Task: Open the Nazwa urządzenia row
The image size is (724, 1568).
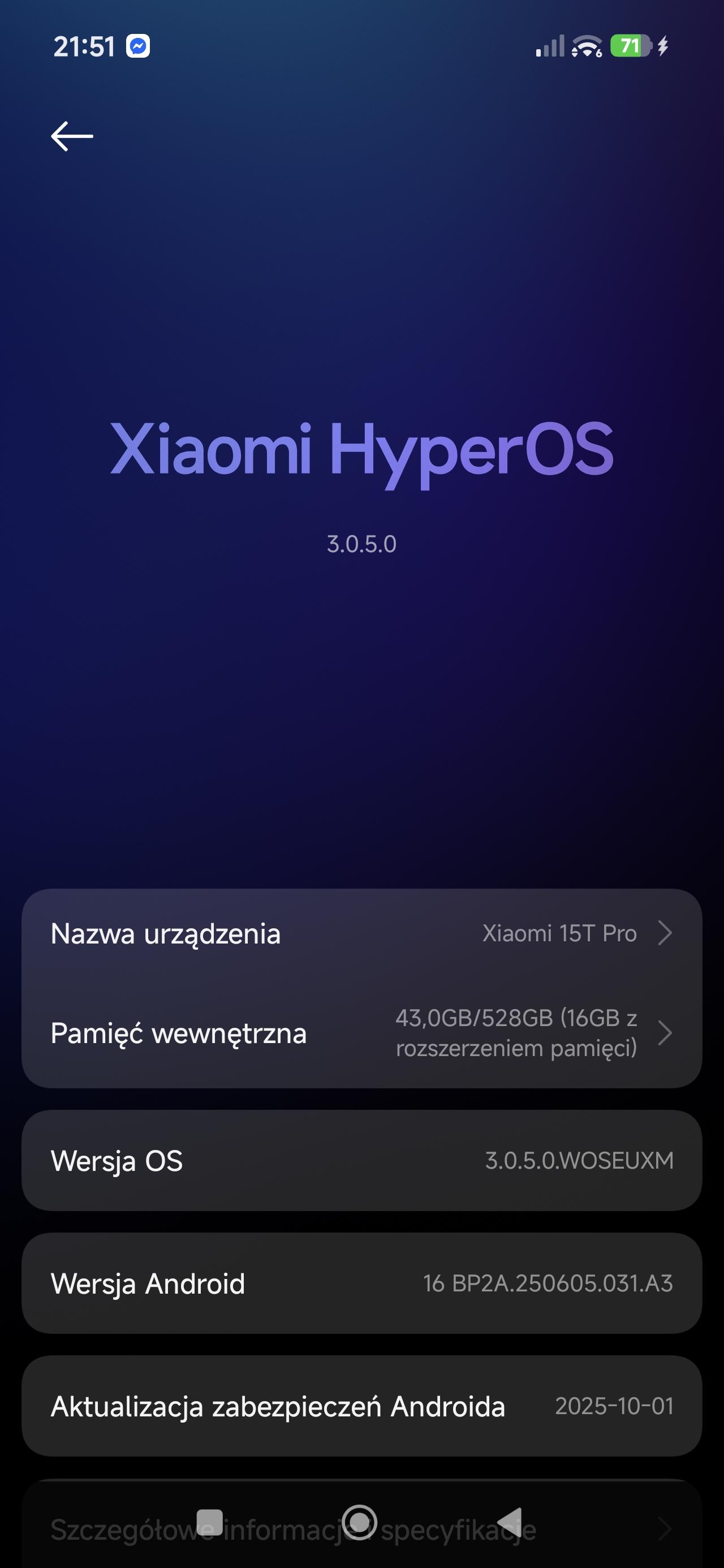Action: click(x=361, y=933)
